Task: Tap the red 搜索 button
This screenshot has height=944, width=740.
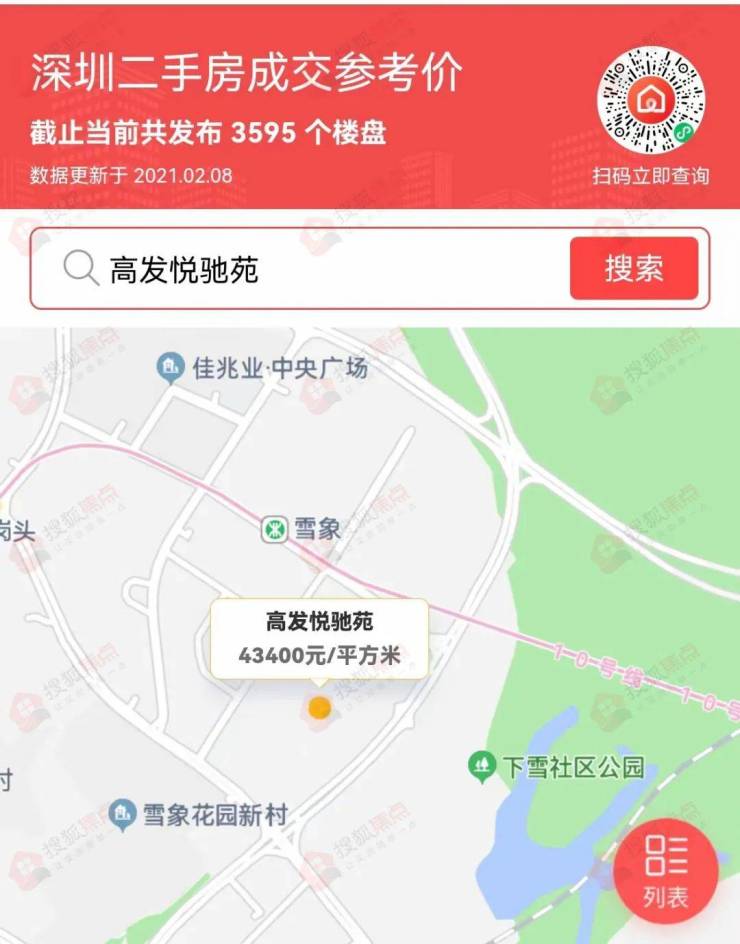Action: click(633, 268)
